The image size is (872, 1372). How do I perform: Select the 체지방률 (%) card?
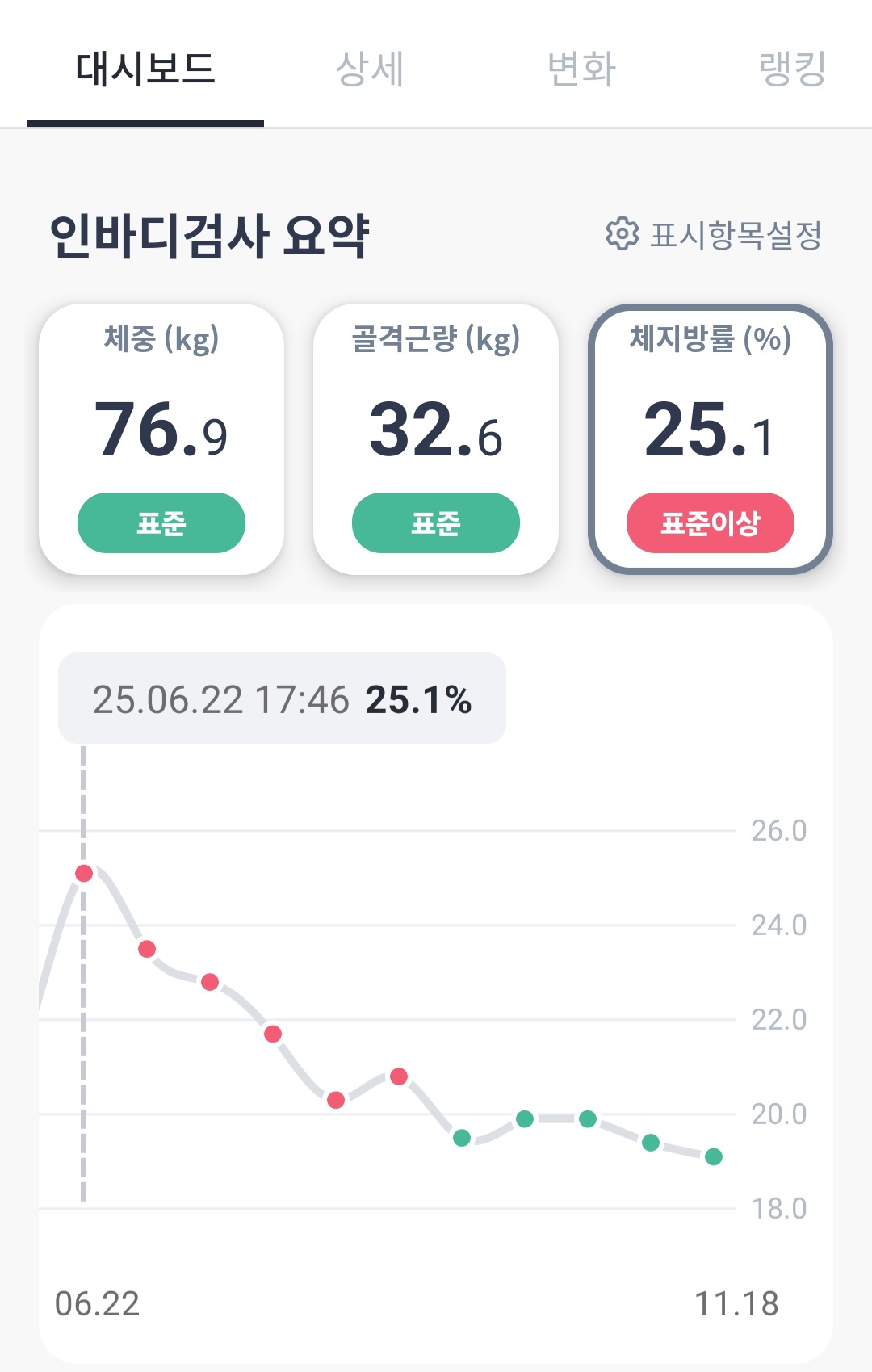tap(711, 438)
